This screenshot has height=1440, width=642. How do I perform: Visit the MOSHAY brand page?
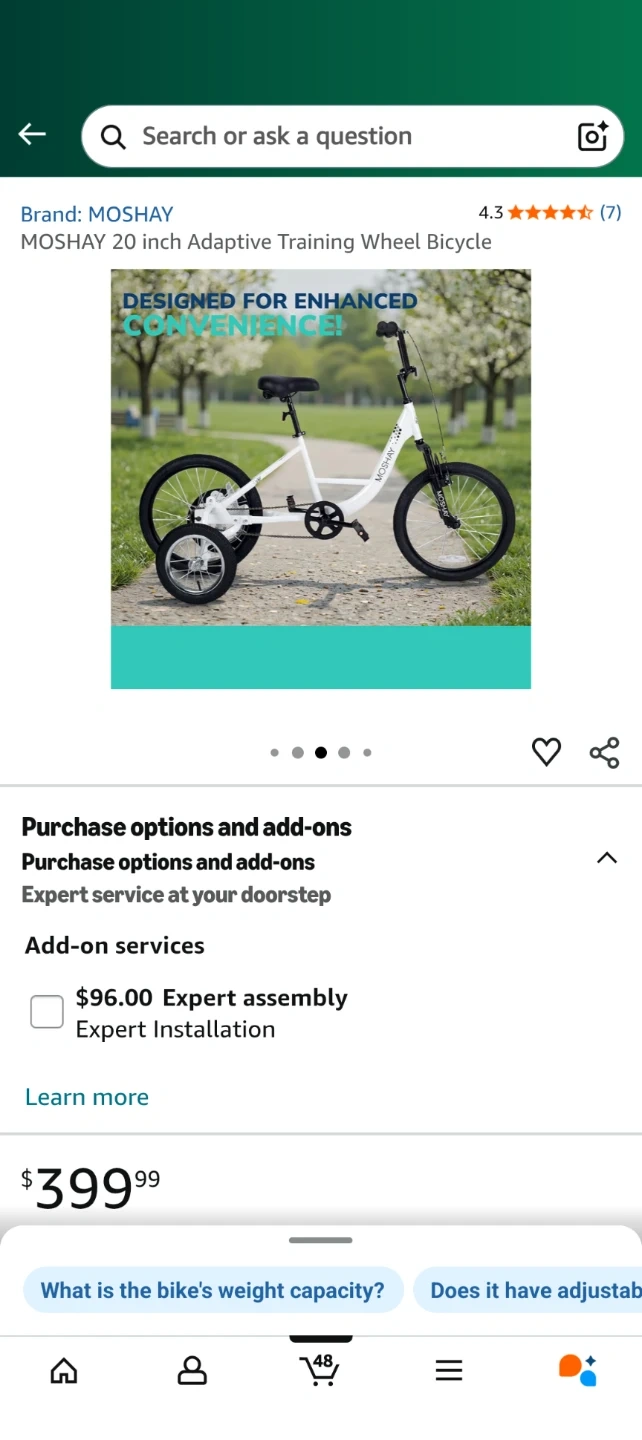tap(97, 214)
